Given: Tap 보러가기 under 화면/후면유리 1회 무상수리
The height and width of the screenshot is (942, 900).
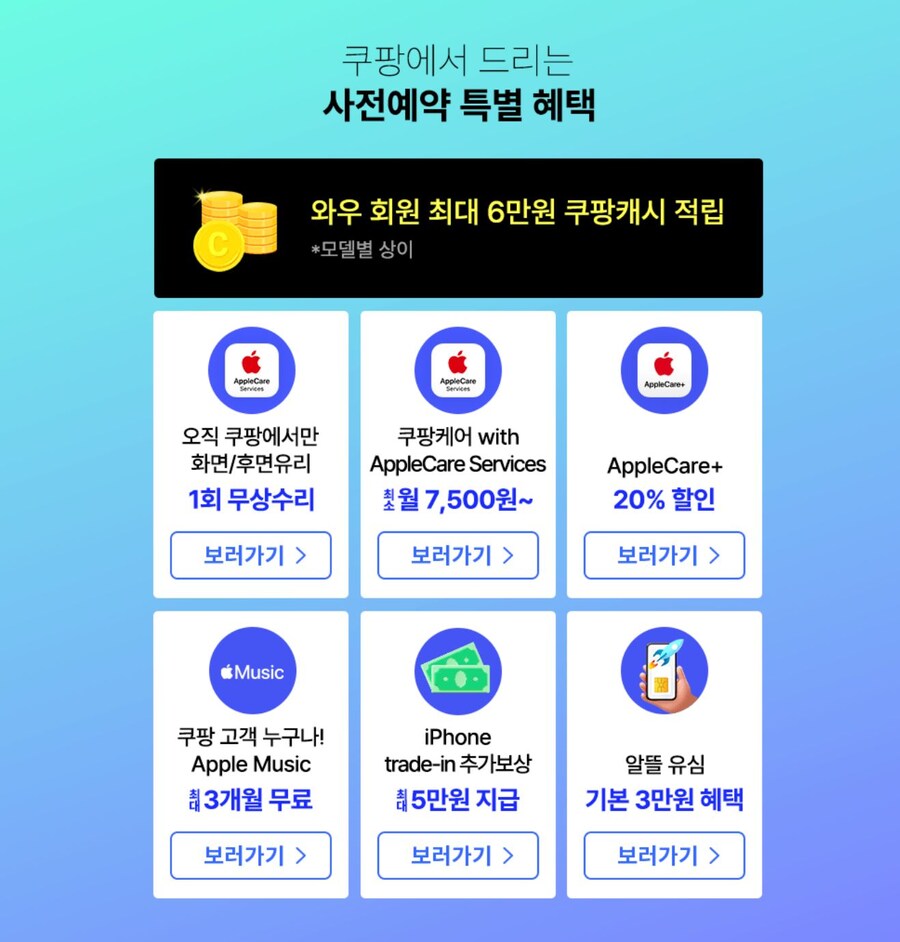Looking at the screenshot, I should coord(250,555).
